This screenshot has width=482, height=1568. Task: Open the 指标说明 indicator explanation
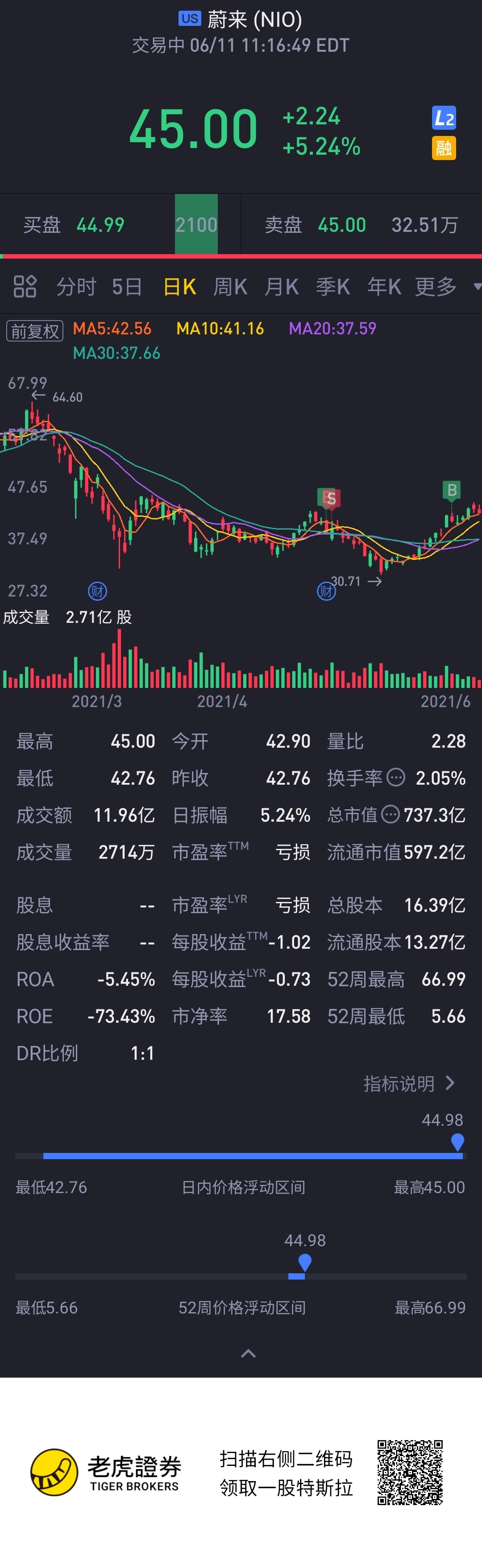click(x=408, y=1083)
